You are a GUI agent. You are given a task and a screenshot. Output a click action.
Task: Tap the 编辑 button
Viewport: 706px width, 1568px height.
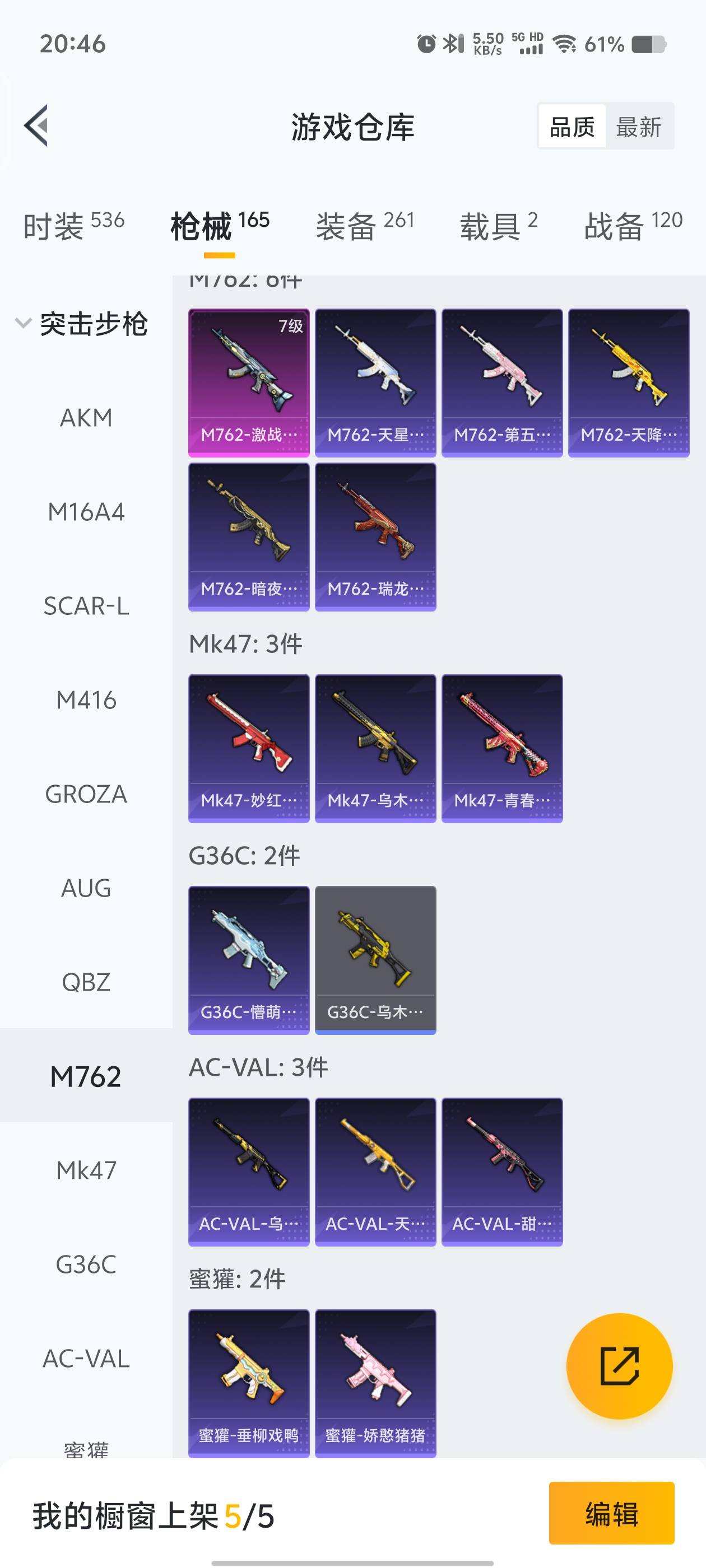click(x=611, y=1513)
